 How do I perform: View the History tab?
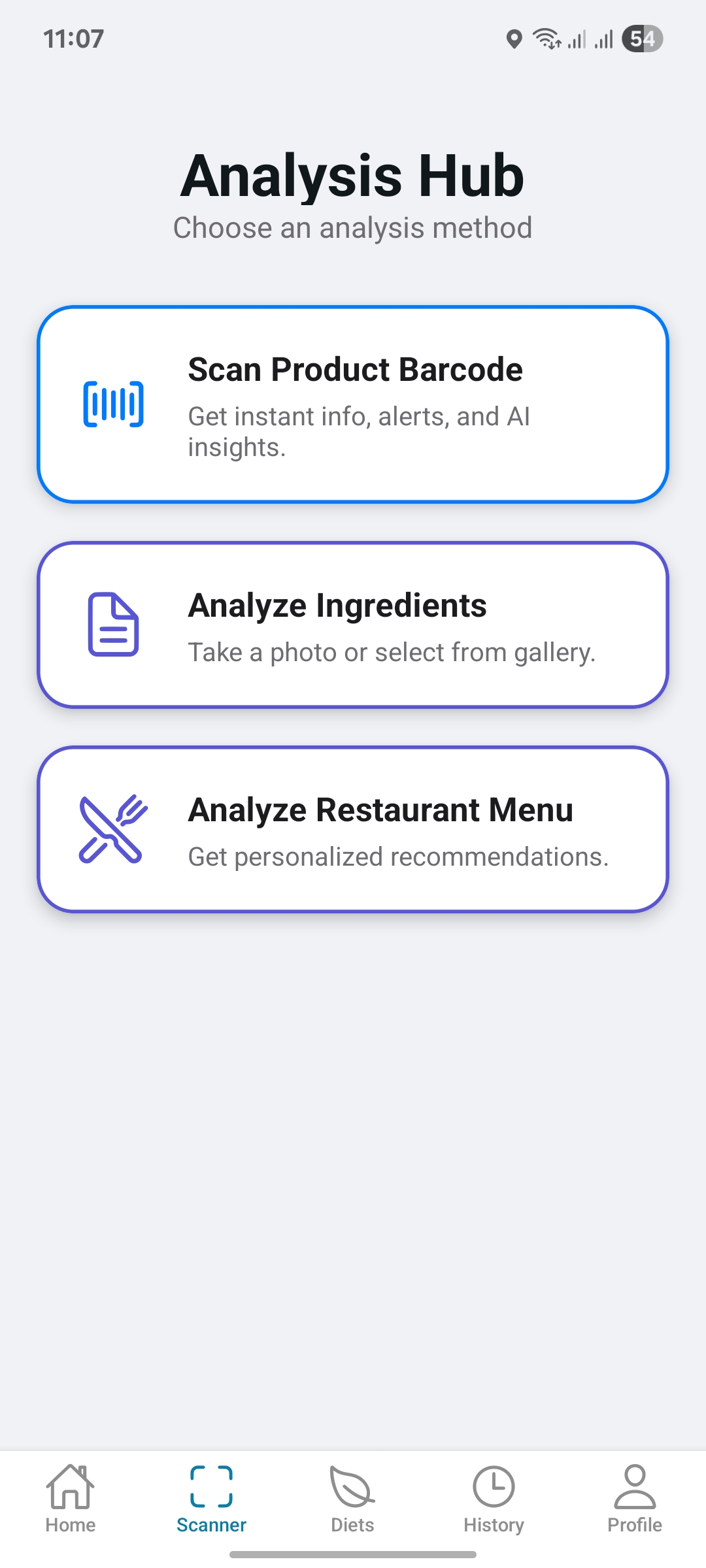point(494,1499)
